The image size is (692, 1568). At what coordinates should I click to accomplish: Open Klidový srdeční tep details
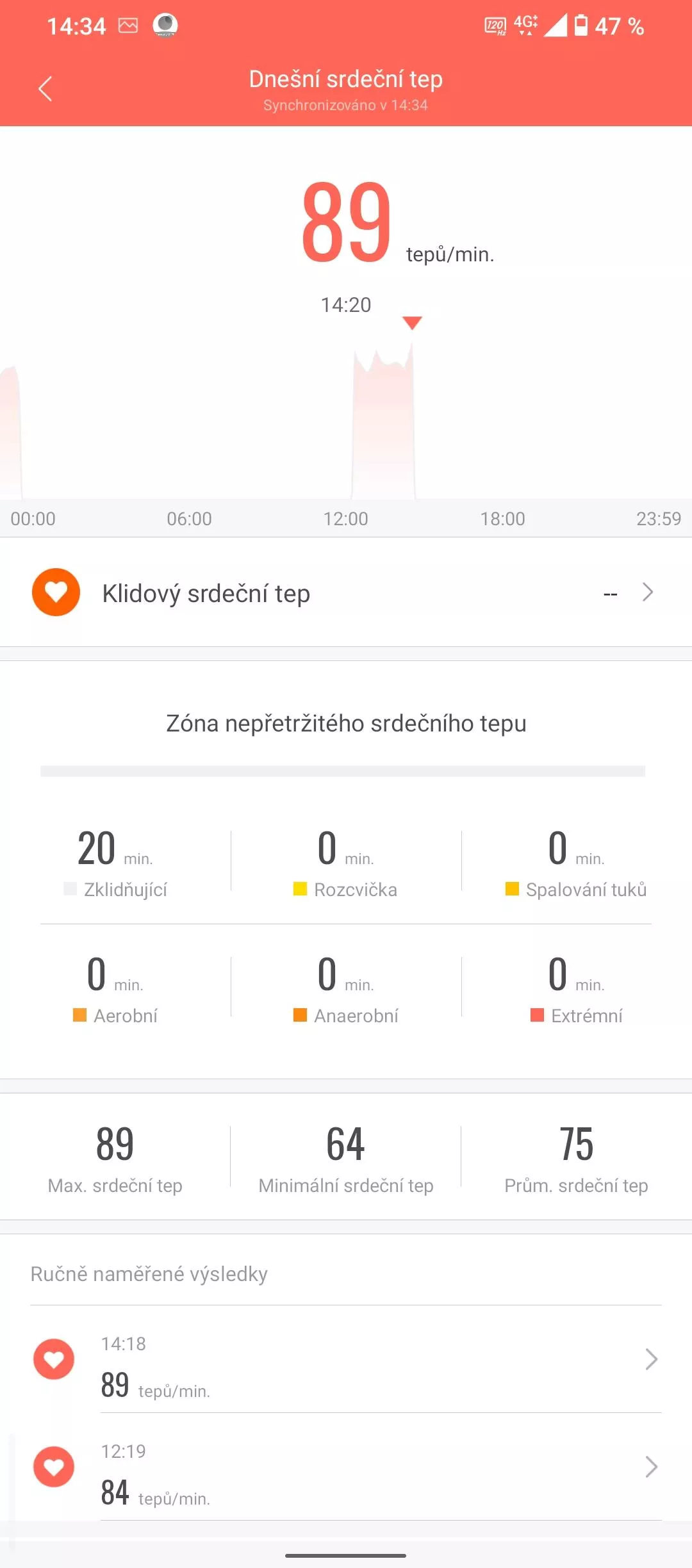pos(346,592)
